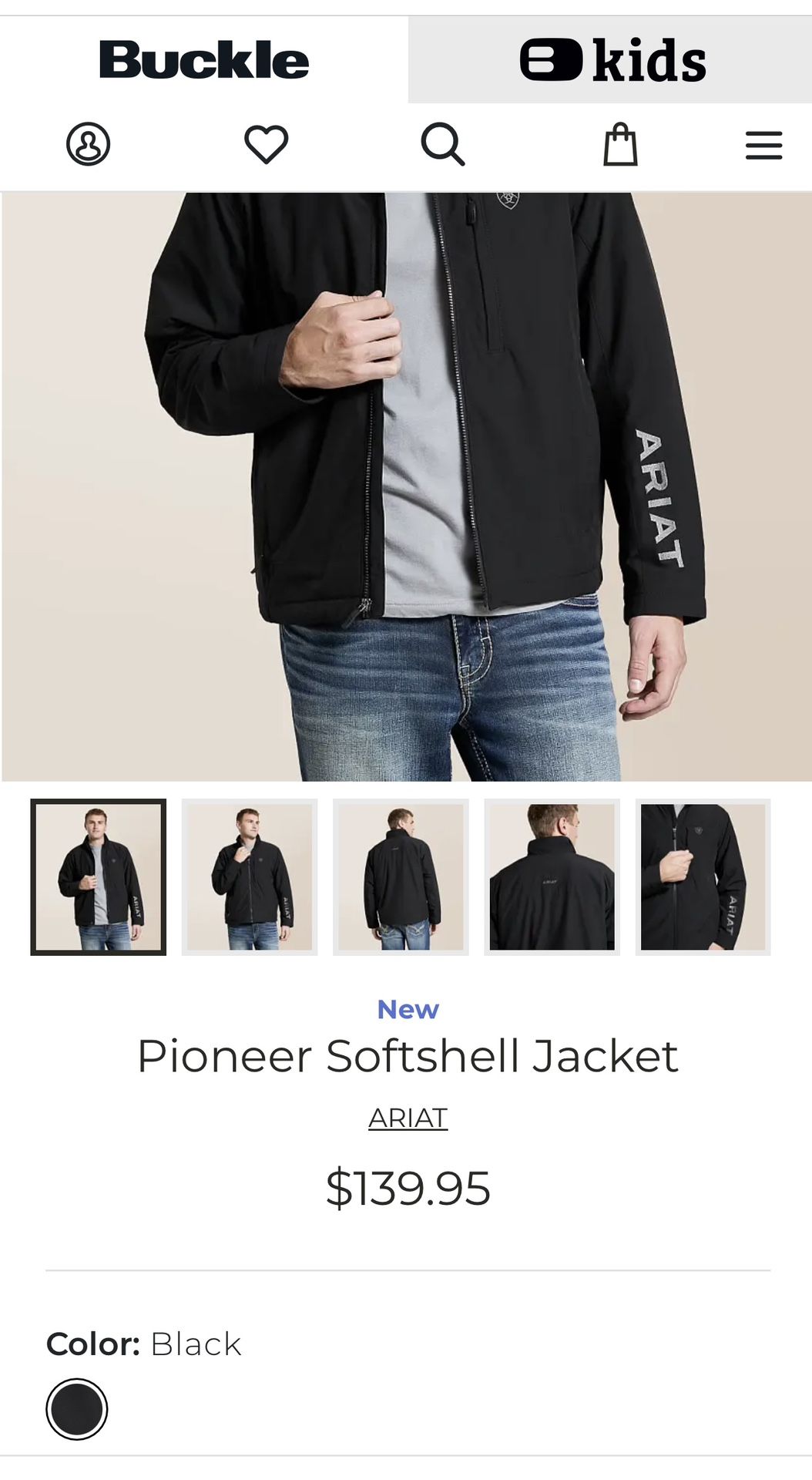Open the wishlist heart icon

point(266,144)
